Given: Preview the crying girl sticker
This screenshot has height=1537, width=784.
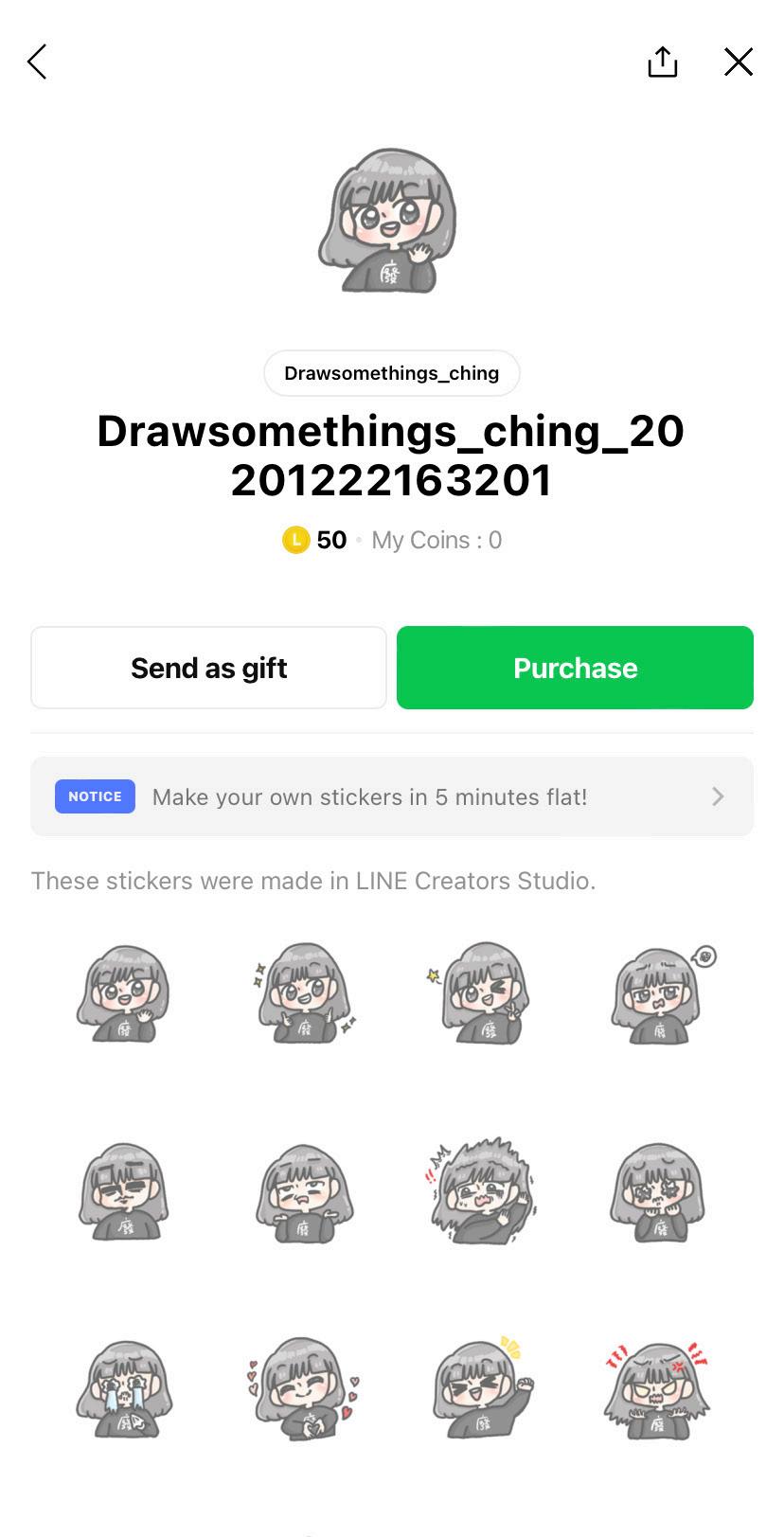Looking at the screenshot, I should coord(123,1389).
